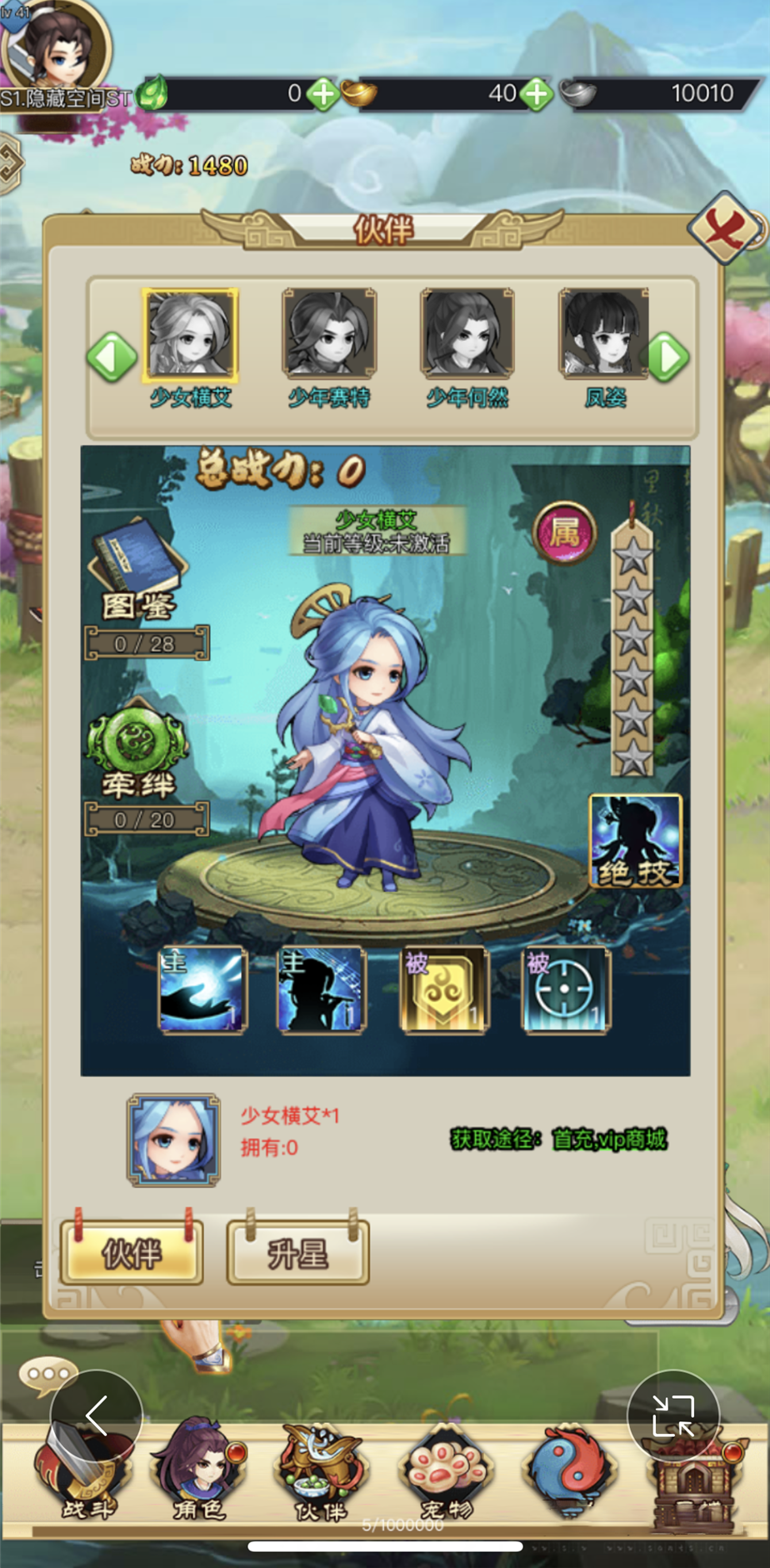Tap the floating back arrow
Image resolution: width=770 pixels, height=1568 pixels.
point(97,1415)
